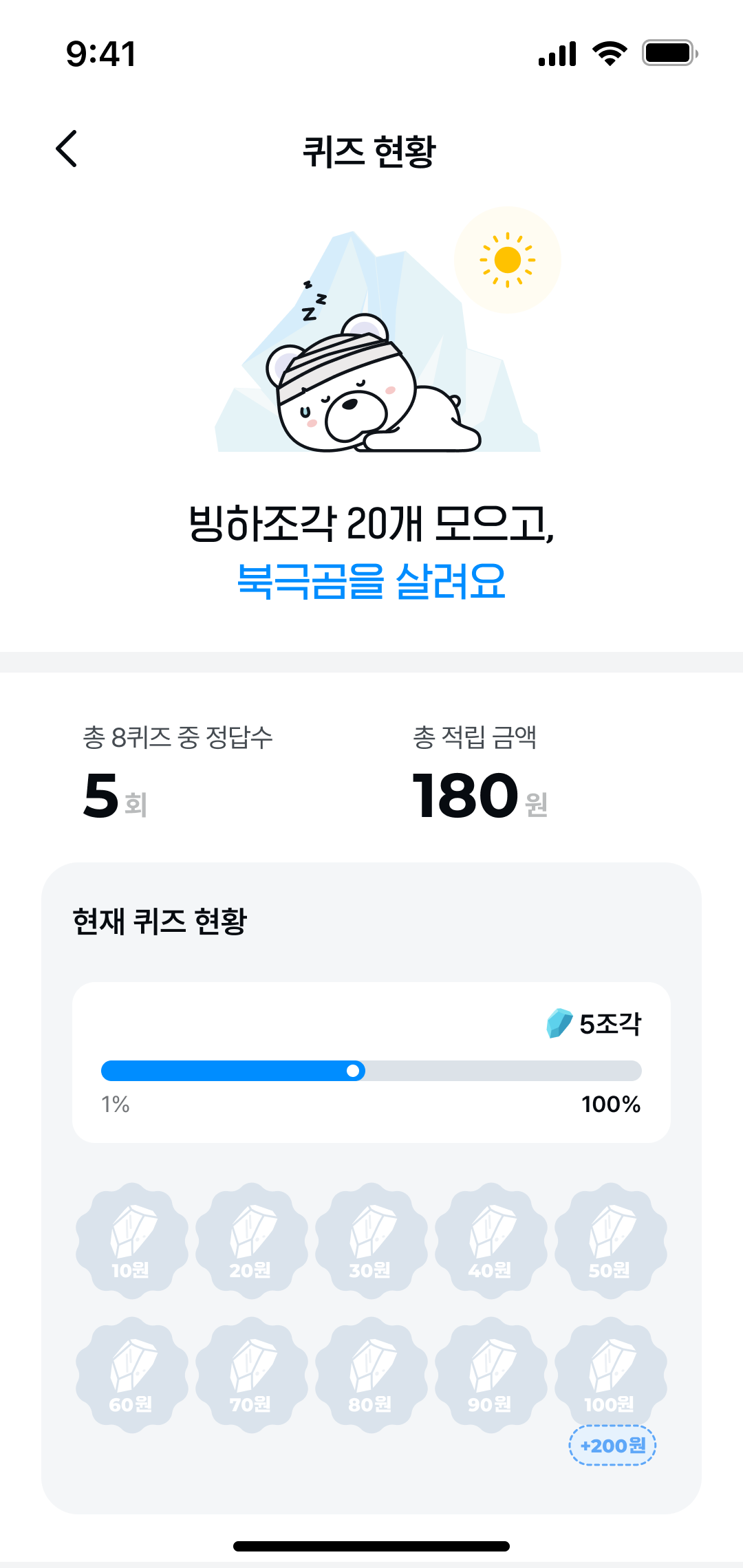The width and height of the screenshot is (743, 1568).
Task: Go back using the left chevron arrow
Action: pos(67,150)
